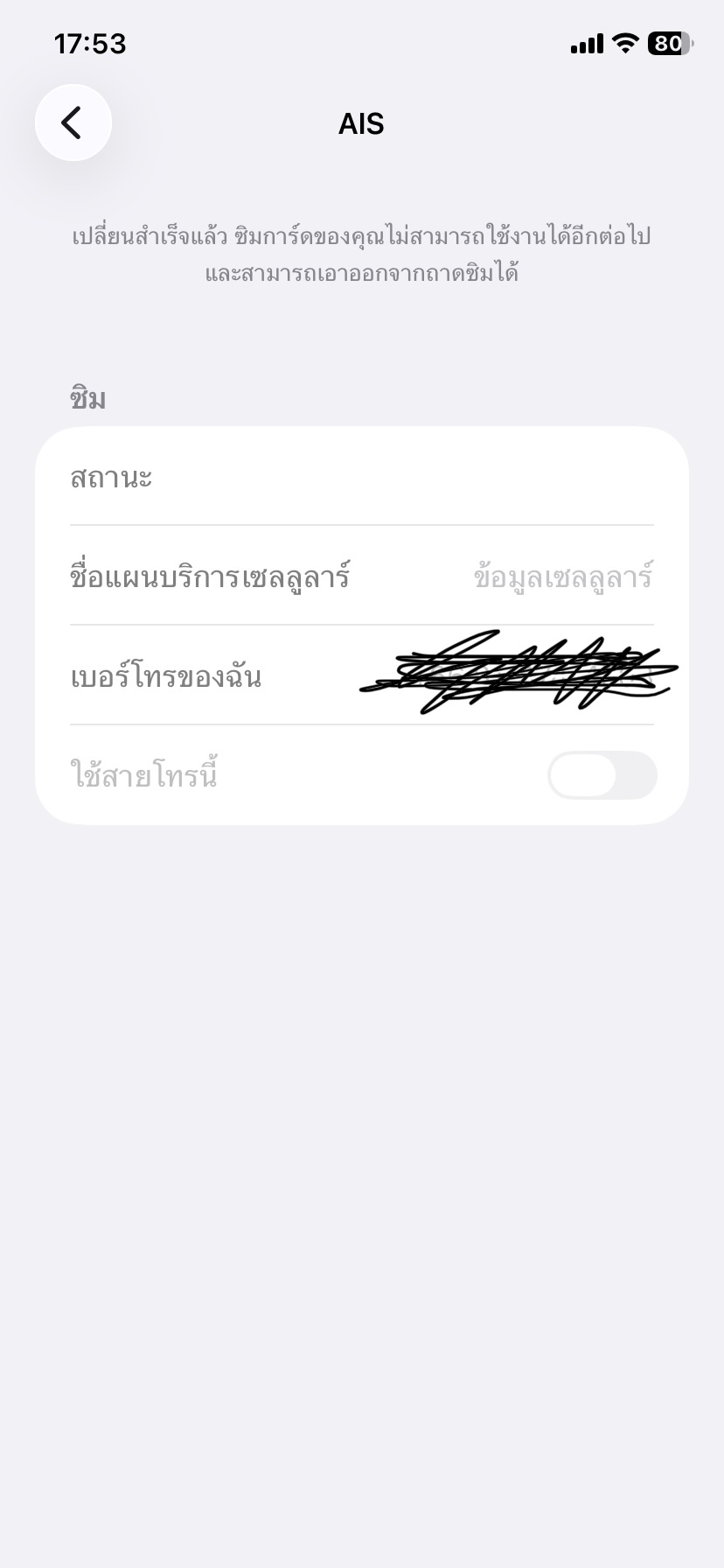Open ชื่อแผนบริการเซลลูลาร์ row
This screenshot has height=1568, width=724.
362,576
